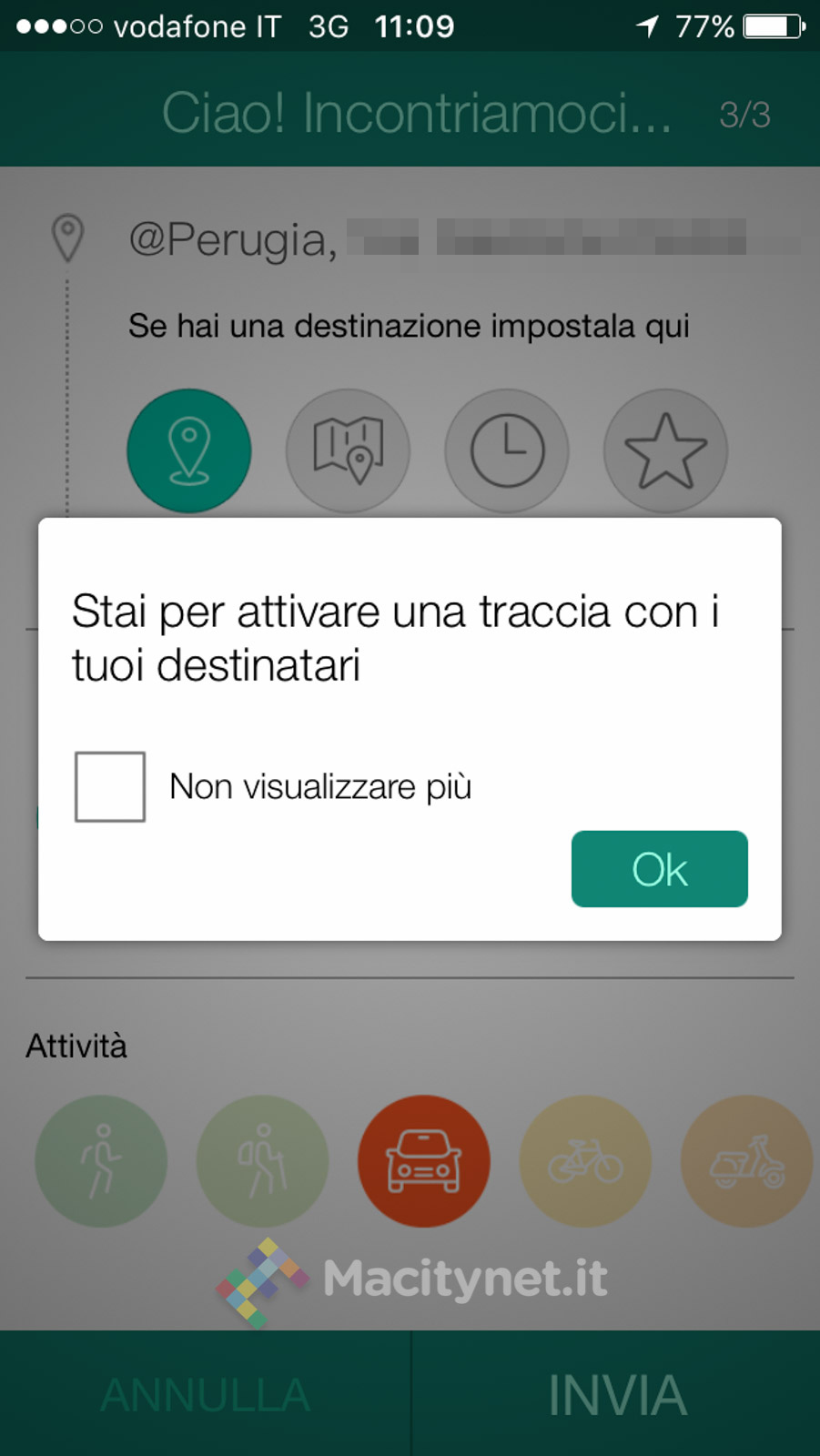This screenshot has height=1456, width=820.
Task: Tap ANNULLA to cancel
Action: point(205,1394)
